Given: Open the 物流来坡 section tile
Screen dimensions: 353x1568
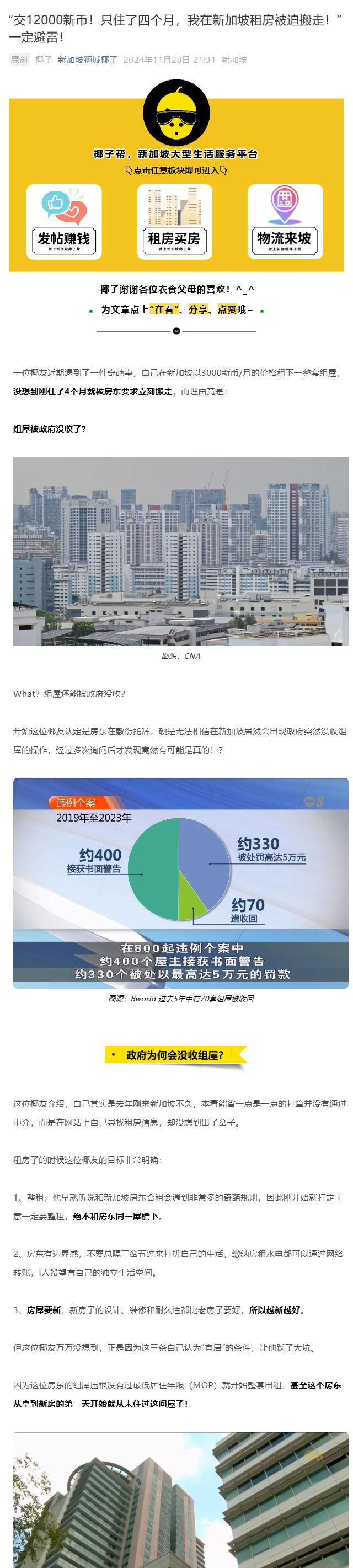Looking at the screenshot, I should coord(284,222).
